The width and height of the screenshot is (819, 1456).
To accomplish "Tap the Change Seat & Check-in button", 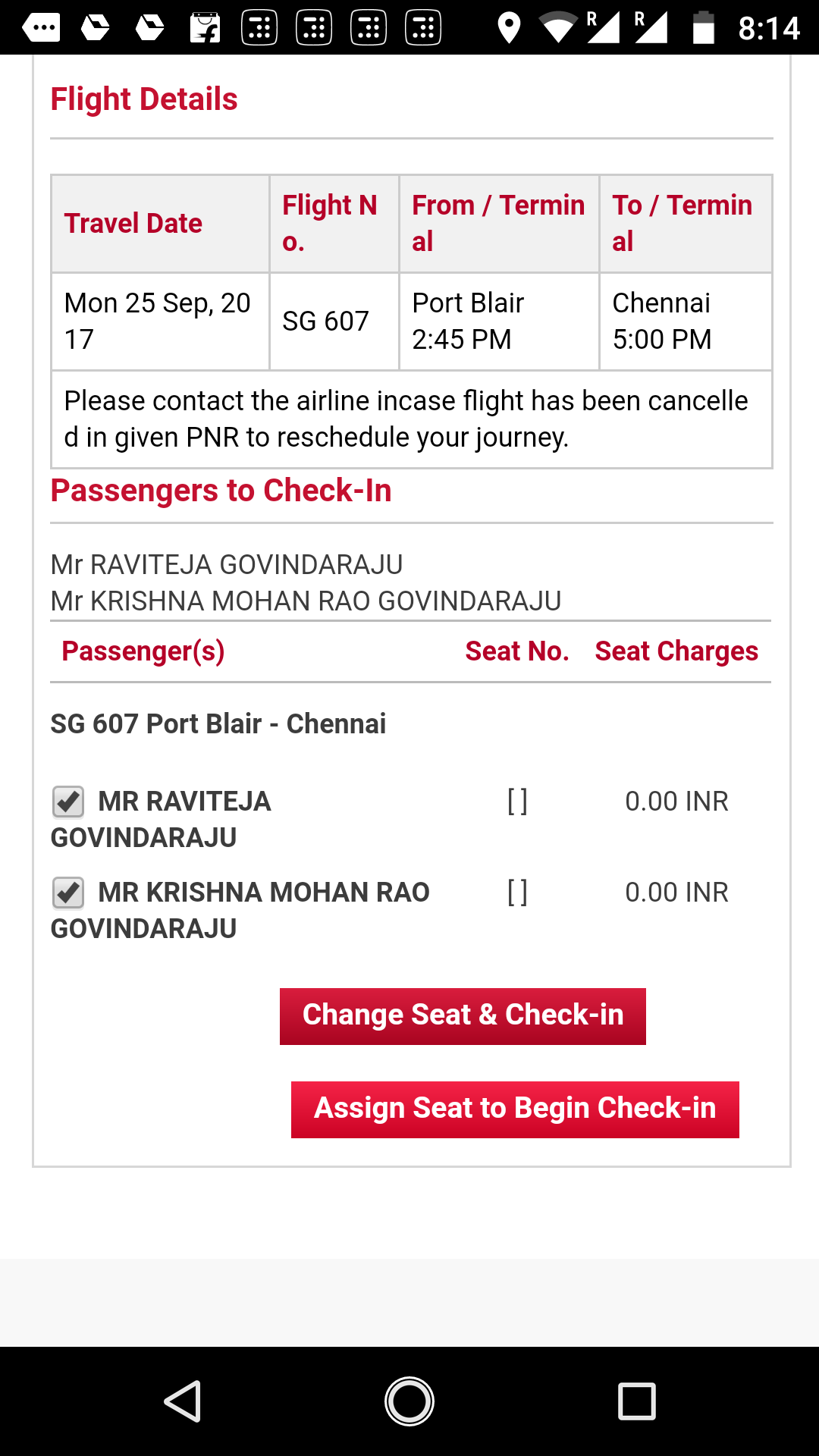I will click(x=463, y=1016).
